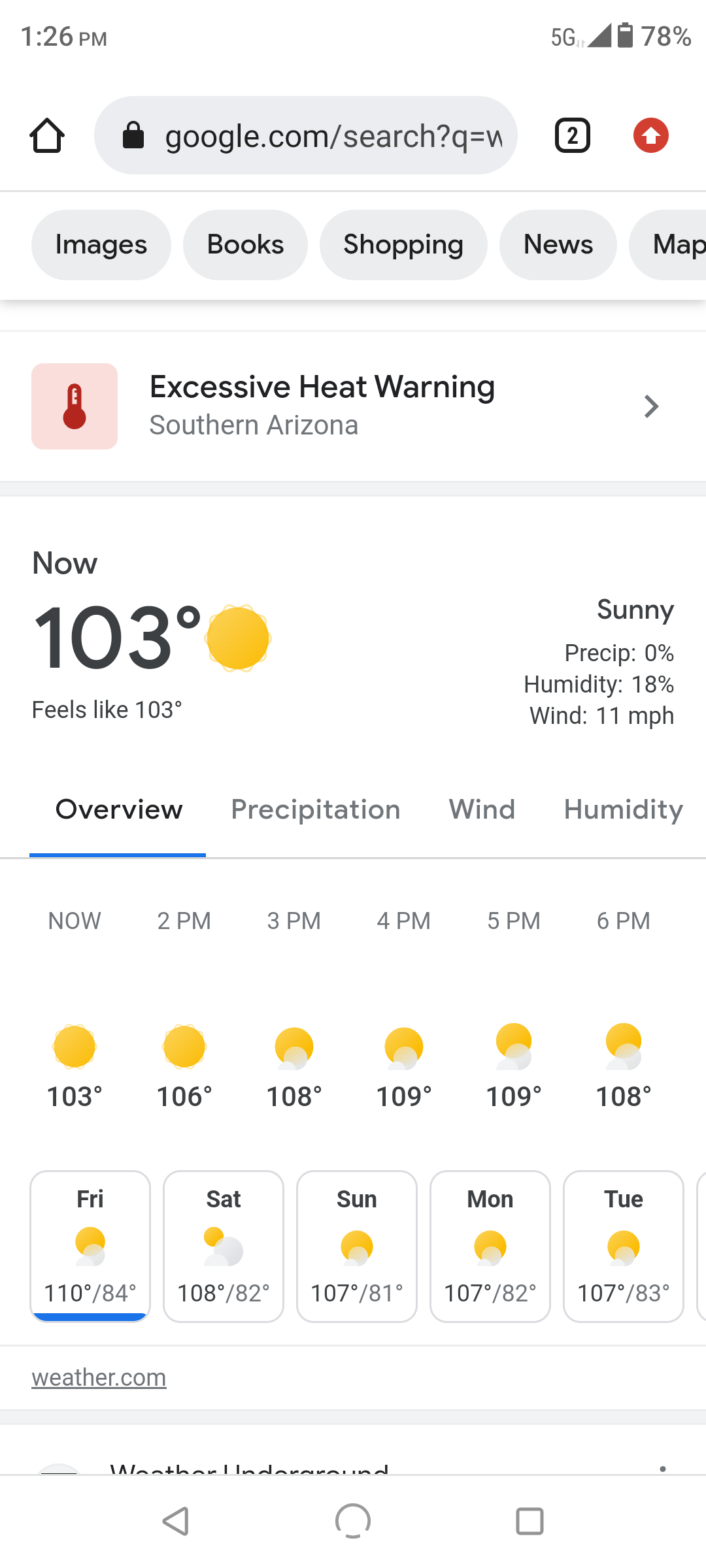Tap the Fri forecast card
Viewport: 706px width, 1568px height.
pyautogui.click(x=90, y=1246)
